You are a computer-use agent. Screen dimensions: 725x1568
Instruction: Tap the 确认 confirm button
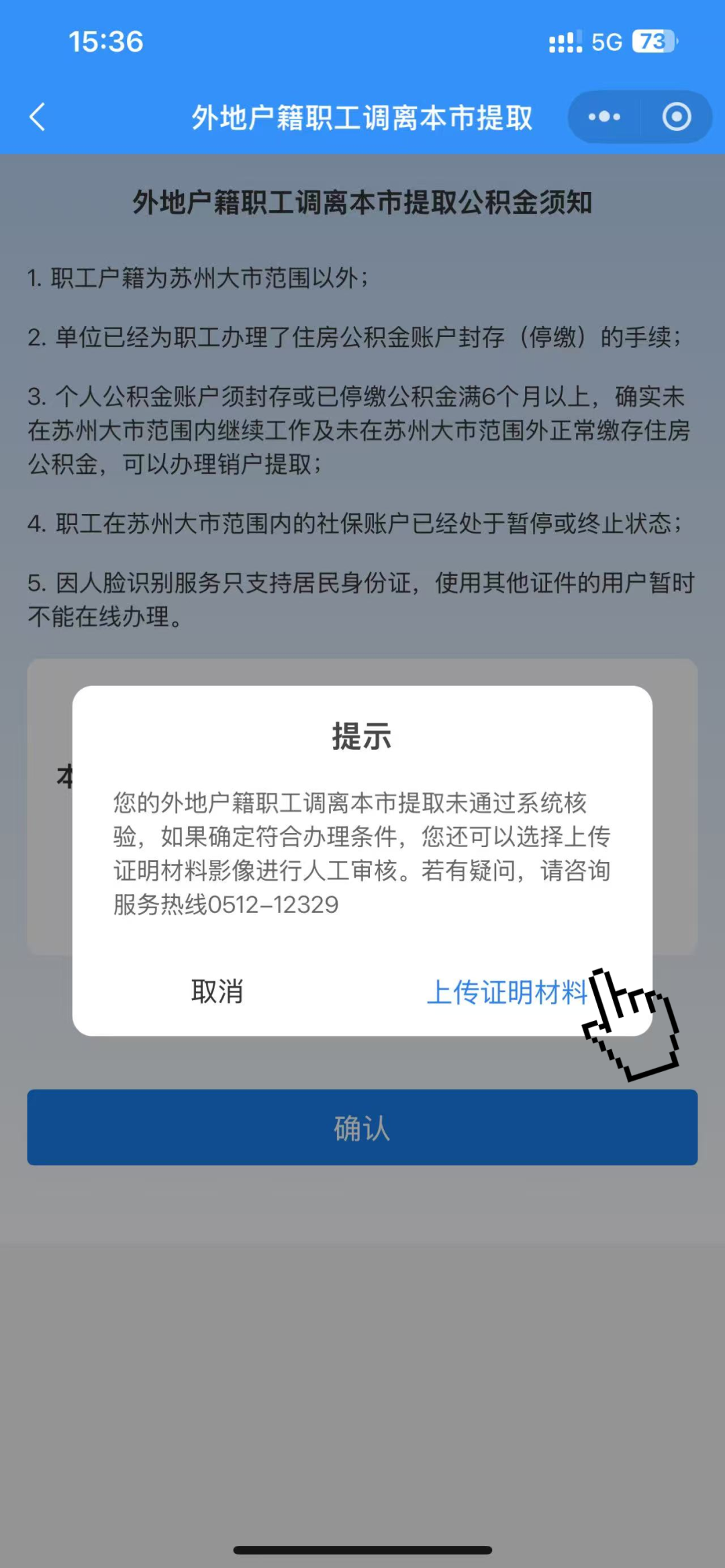point(362,1128)
